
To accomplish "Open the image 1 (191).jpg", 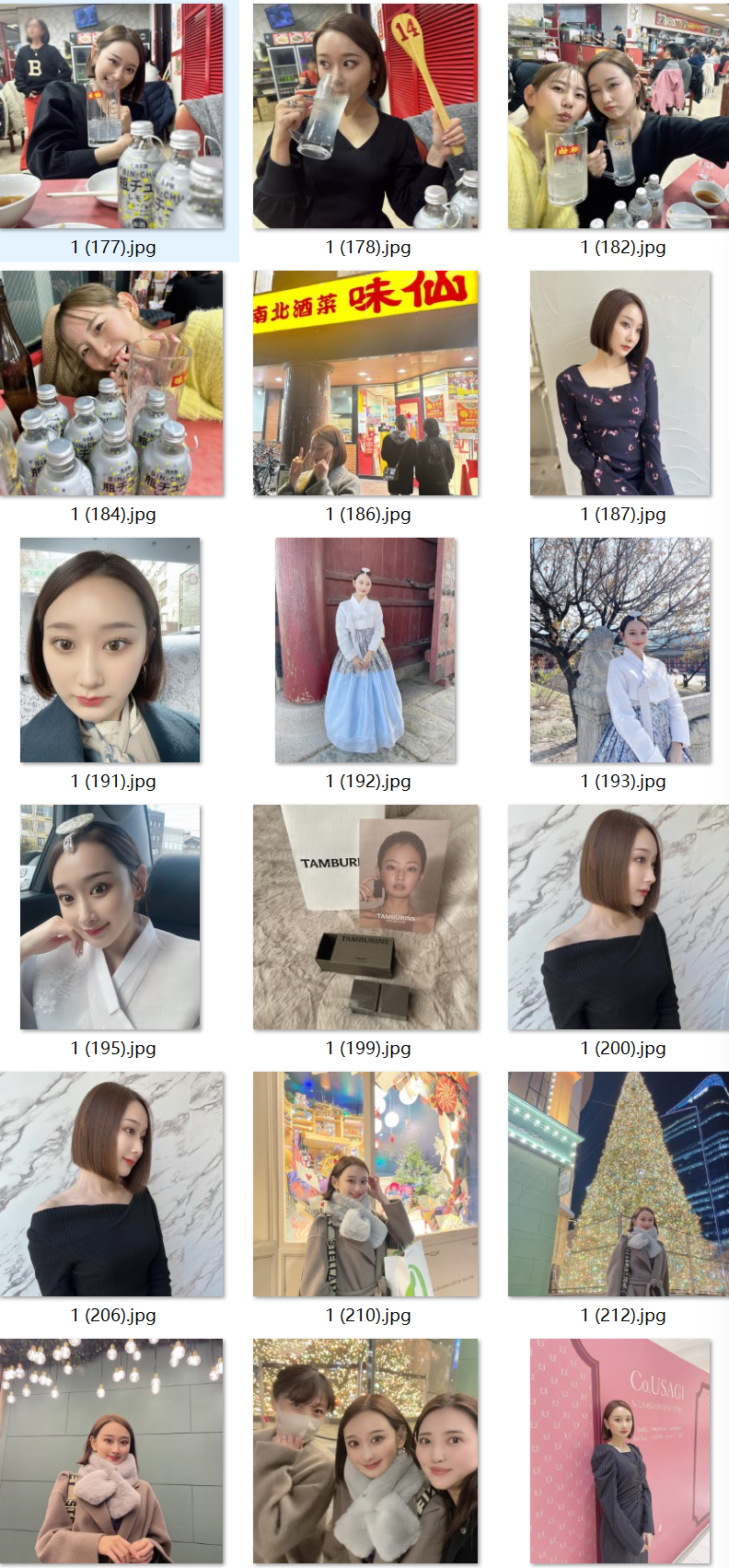I will point(110,650).
